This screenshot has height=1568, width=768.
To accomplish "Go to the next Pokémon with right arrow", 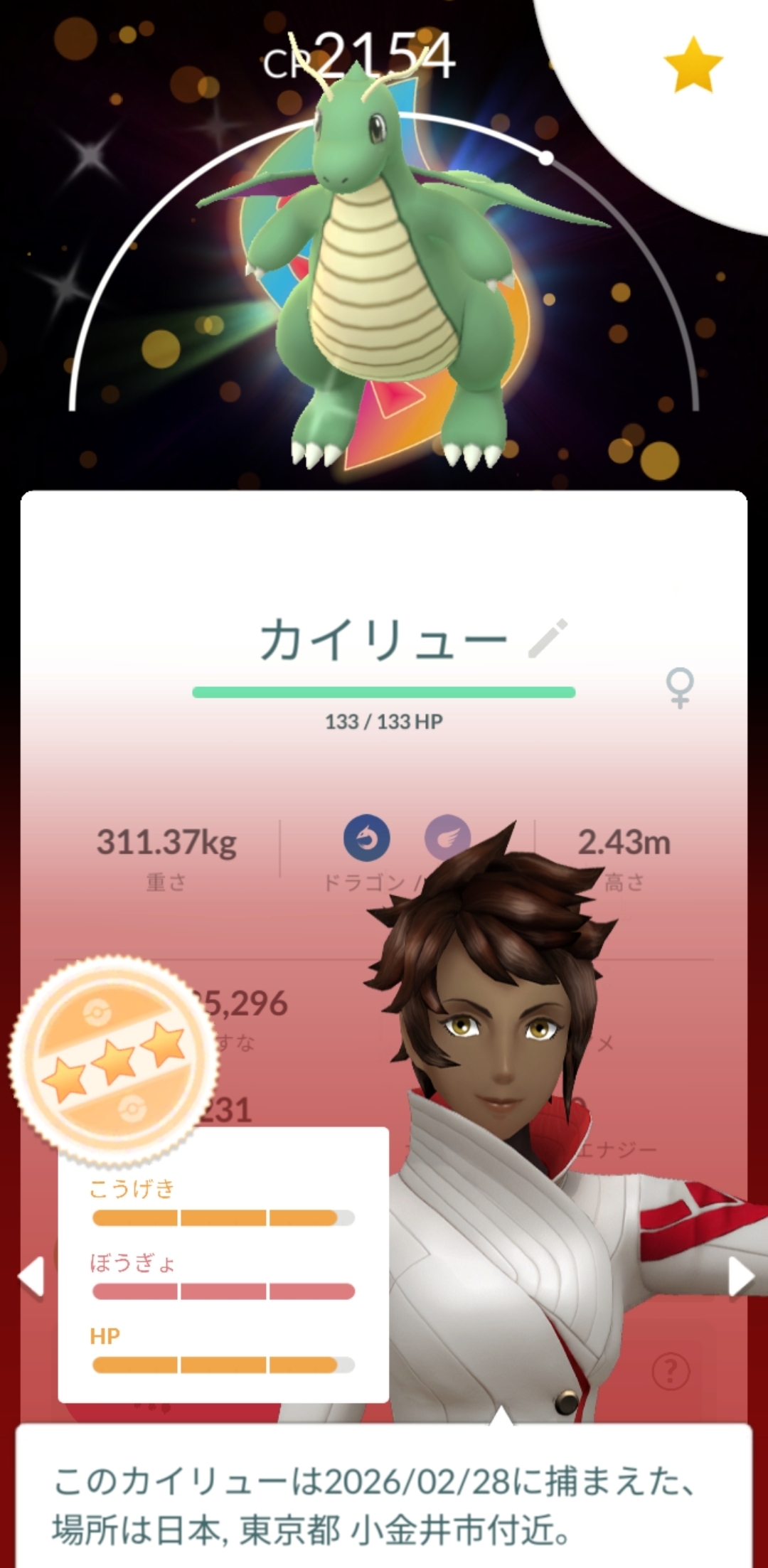I will [740, 1277].
